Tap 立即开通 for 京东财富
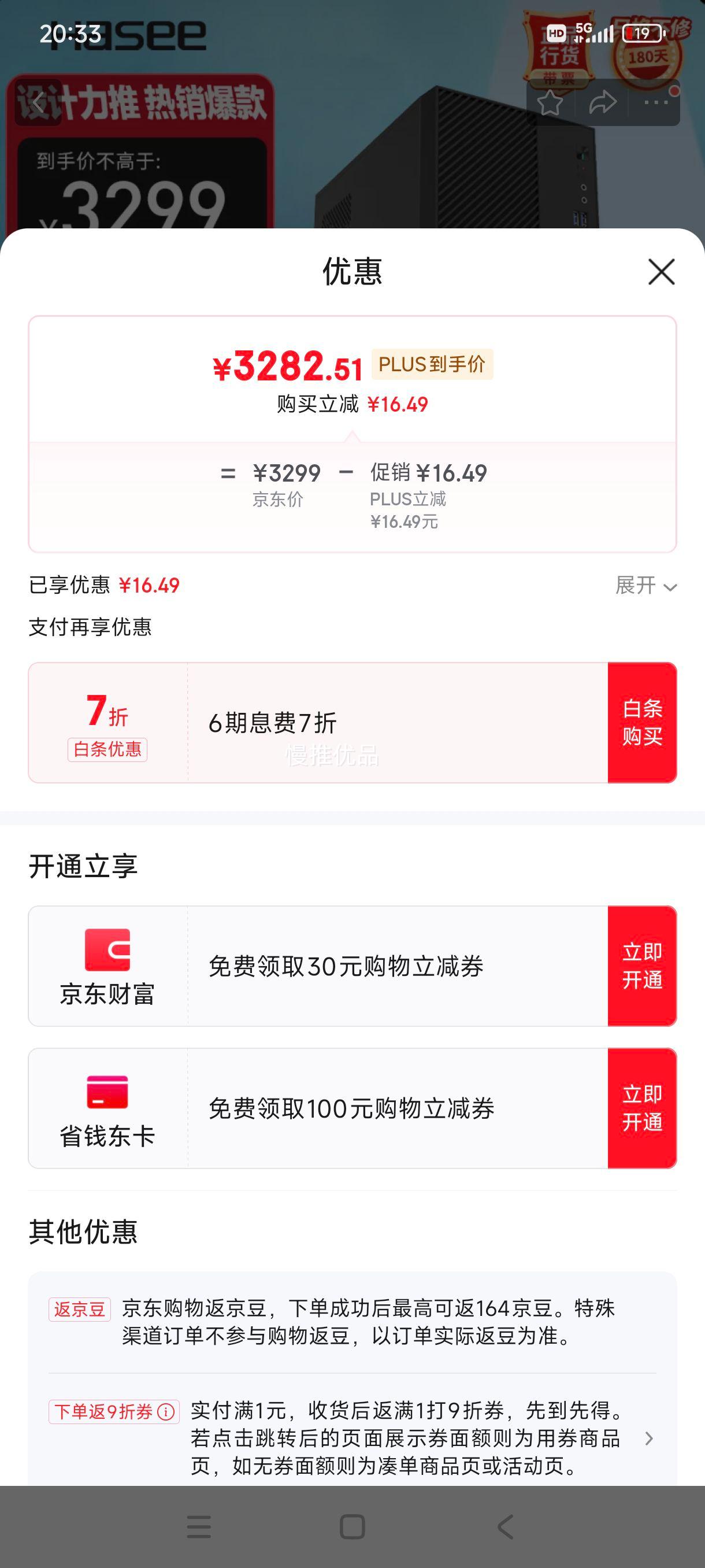The height and width of the screenshot is (1568, 705). click(x=642, y=966)
